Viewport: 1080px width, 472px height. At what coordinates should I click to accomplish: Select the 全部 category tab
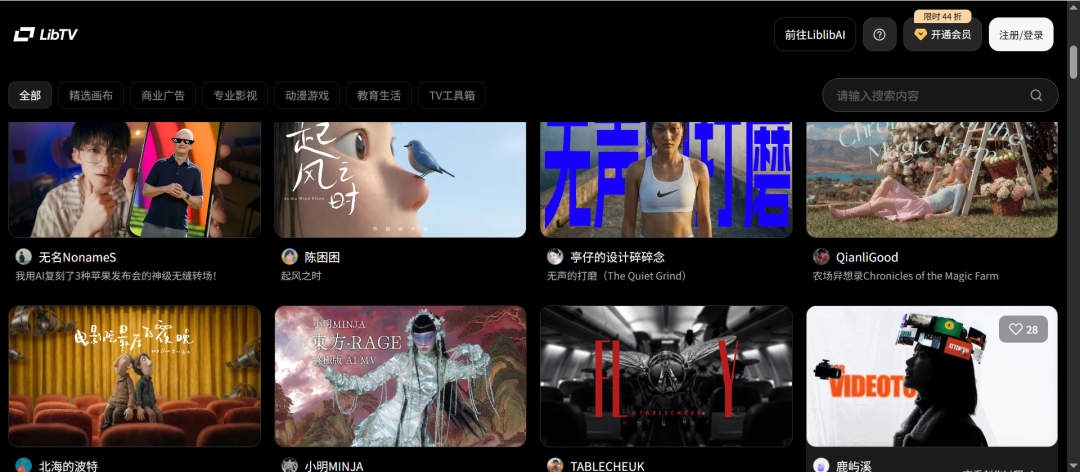coord(30,95)
